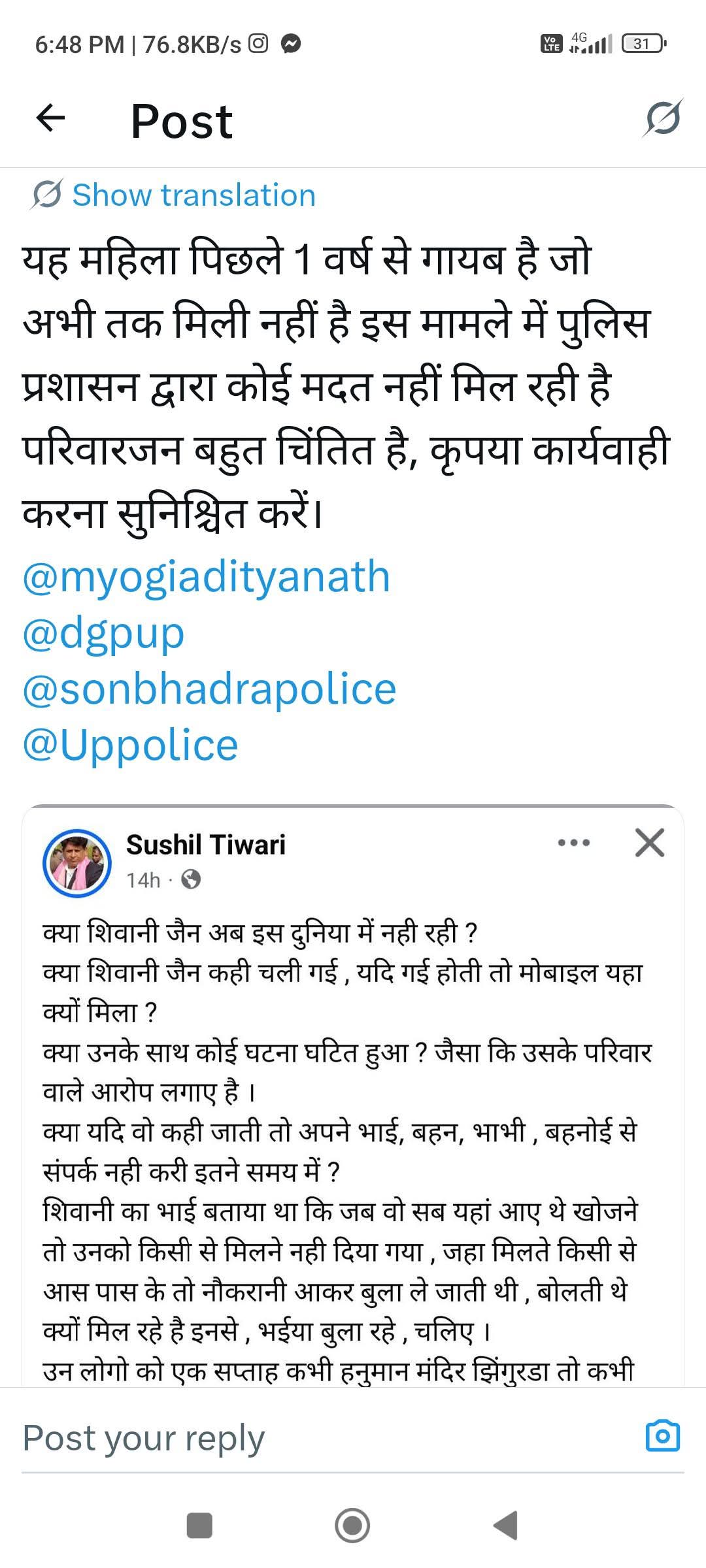Open the @Uppolice mention link

130,745
